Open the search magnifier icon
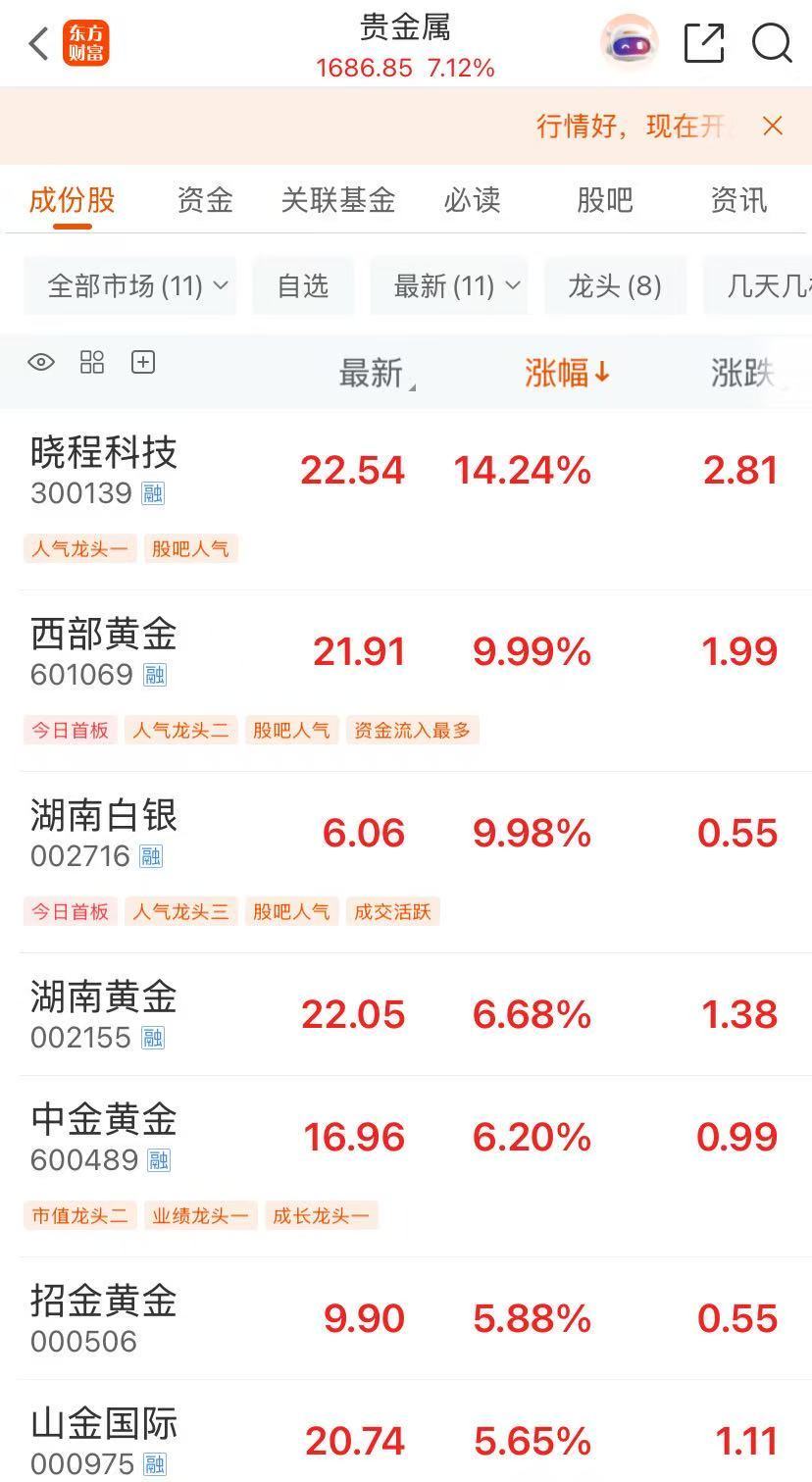This screenshot has width=812, height=1482. click(773, 43)
